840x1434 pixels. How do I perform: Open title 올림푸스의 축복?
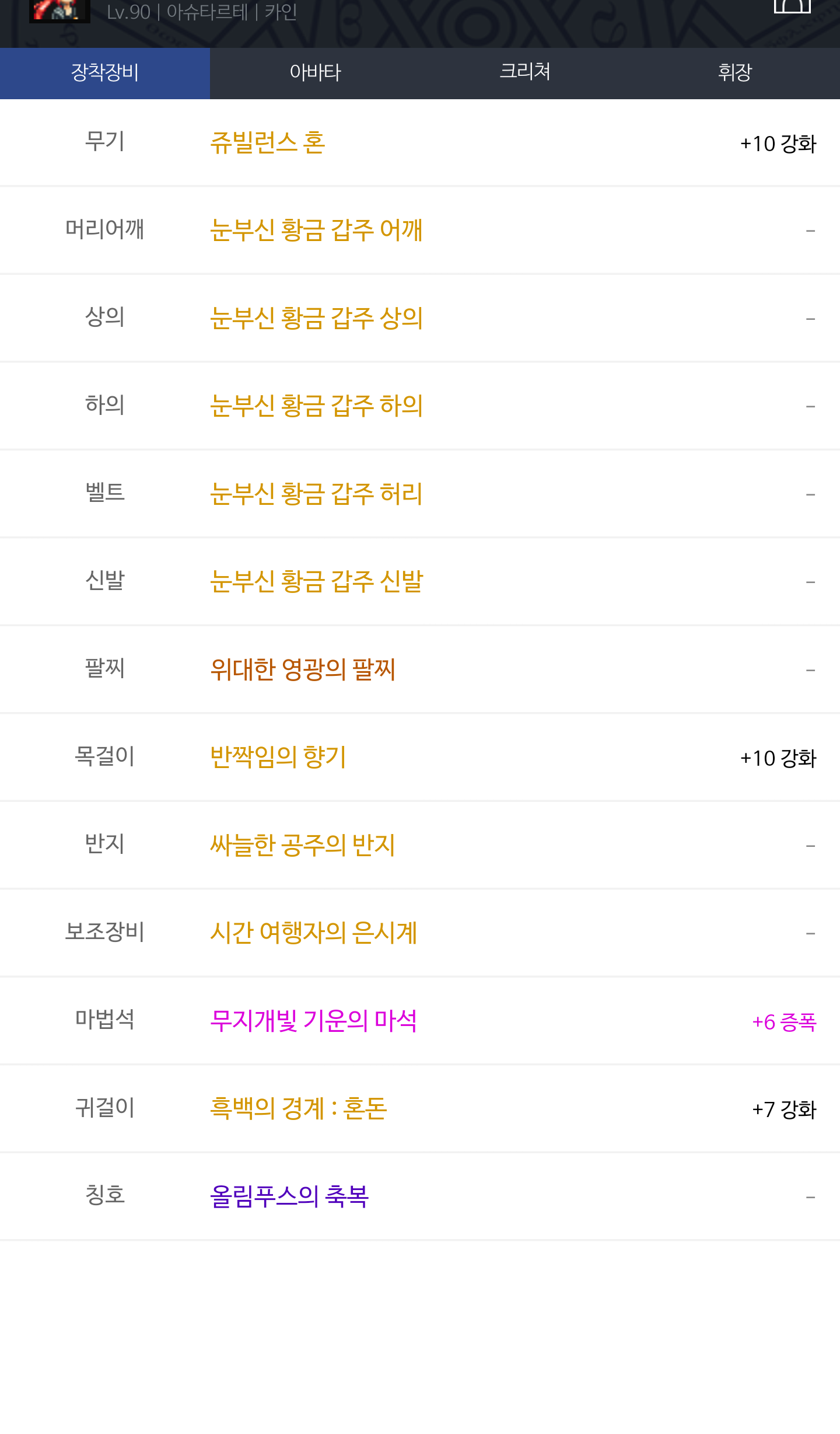(289, 1196)
